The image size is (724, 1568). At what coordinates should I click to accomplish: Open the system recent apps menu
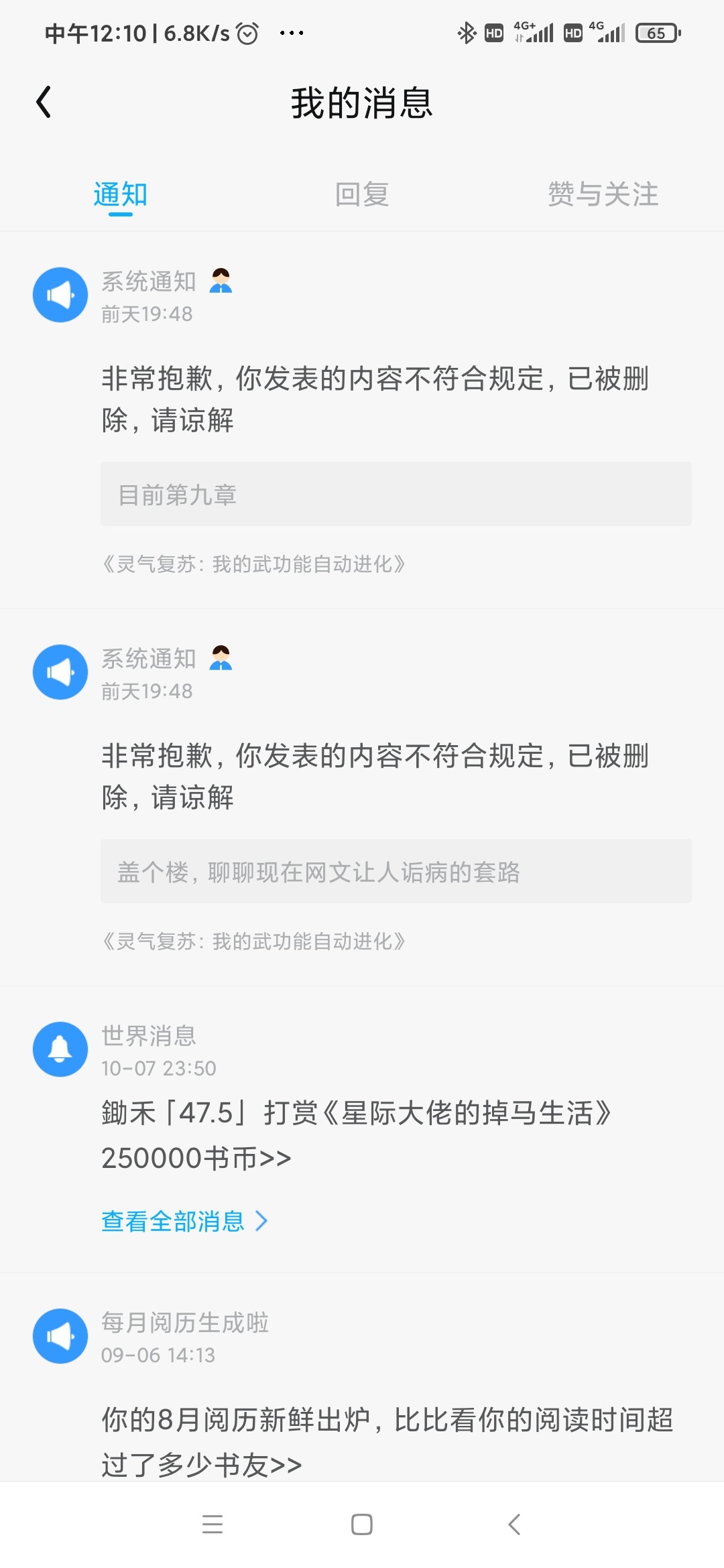pyautogui.click(x=213, y=1524)
